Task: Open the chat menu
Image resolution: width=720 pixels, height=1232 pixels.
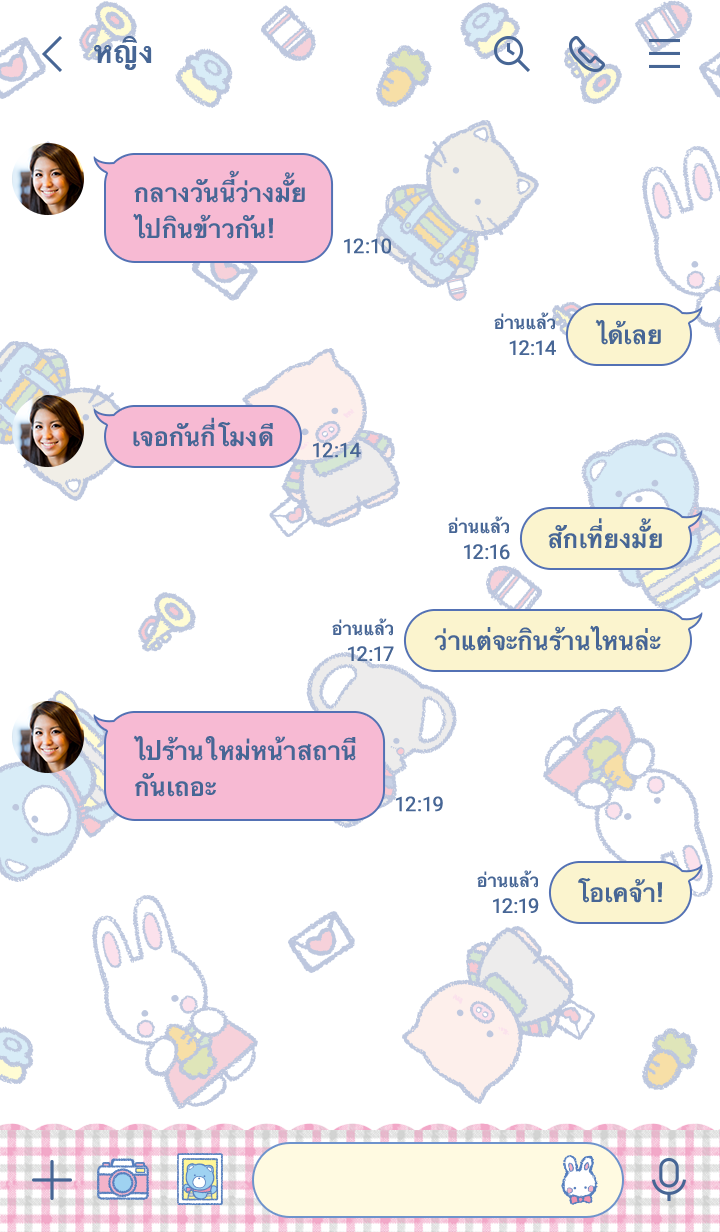Action: click(664, 54)
